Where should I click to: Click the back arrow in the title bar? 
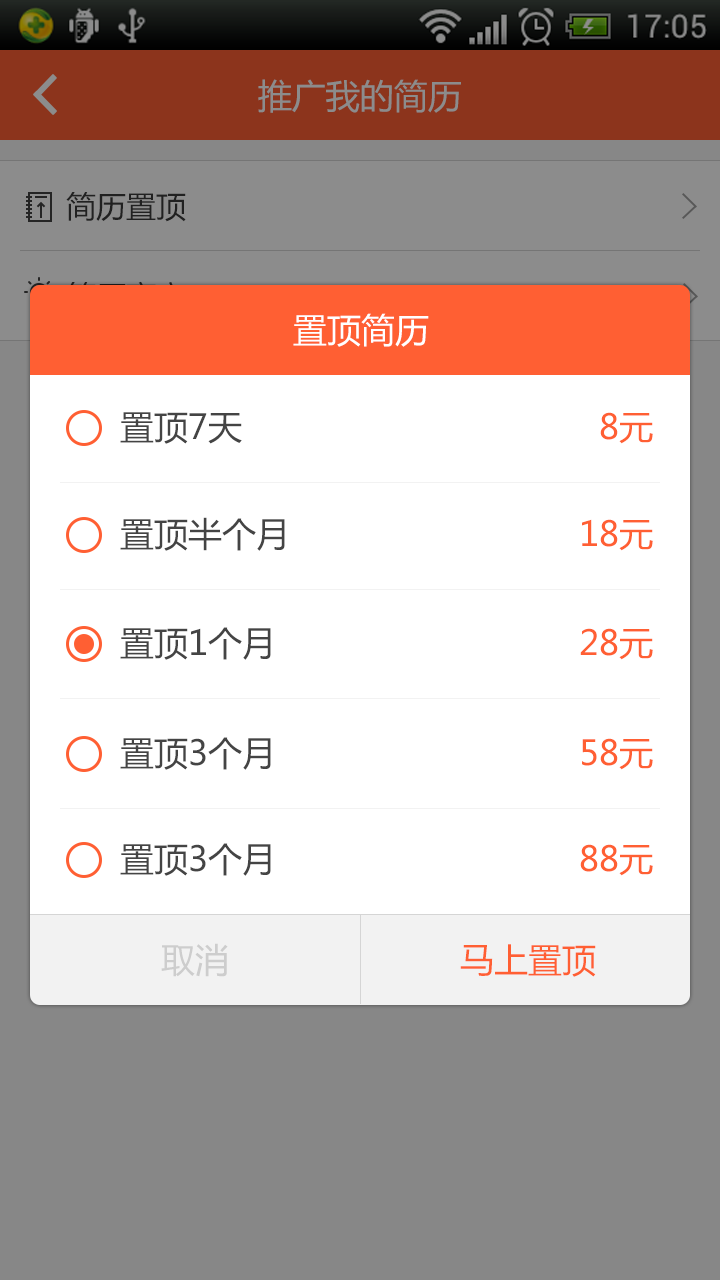pos(43,93)
